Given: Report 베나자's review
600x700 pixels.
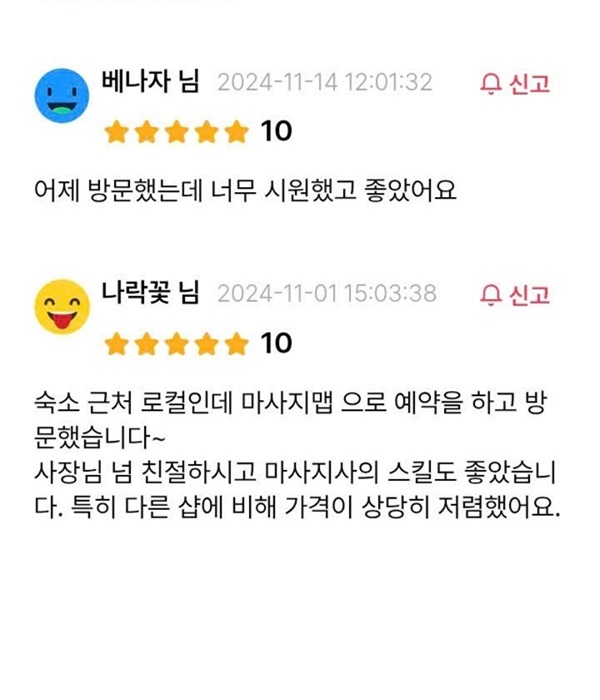Looking at the screenshot, I should click(515, 84).
